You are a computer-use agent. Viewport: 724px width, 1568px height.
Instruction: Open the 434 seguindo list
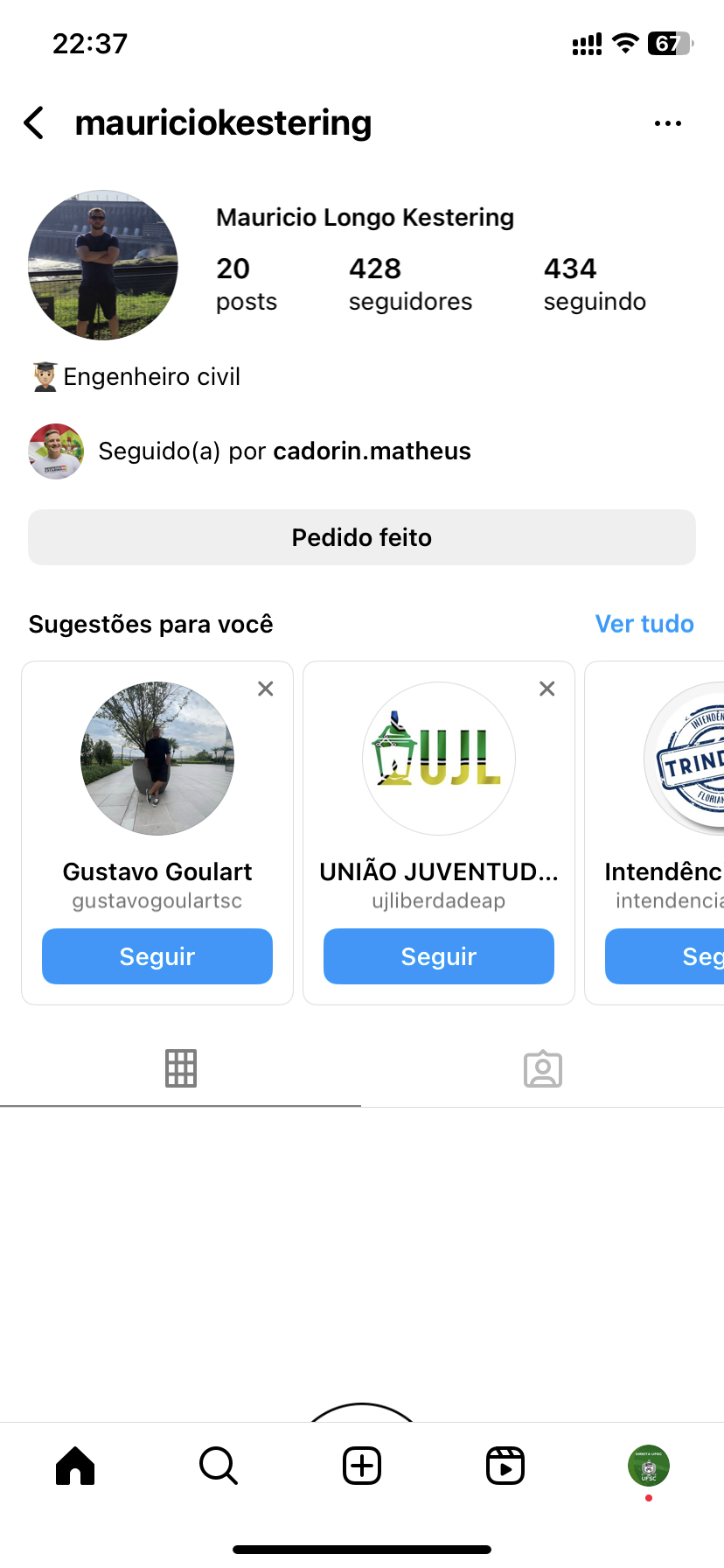point(595,283)
